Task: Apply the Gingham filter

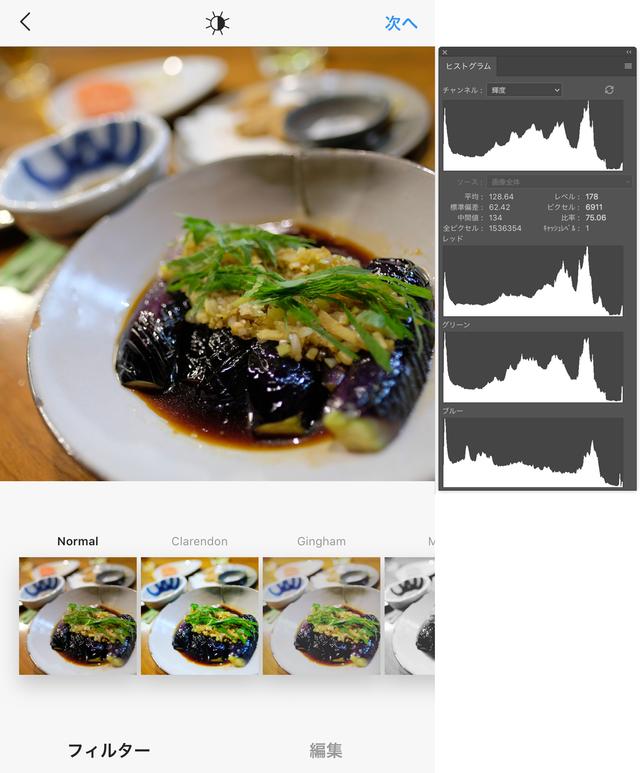Action: (x=321, y=615)
